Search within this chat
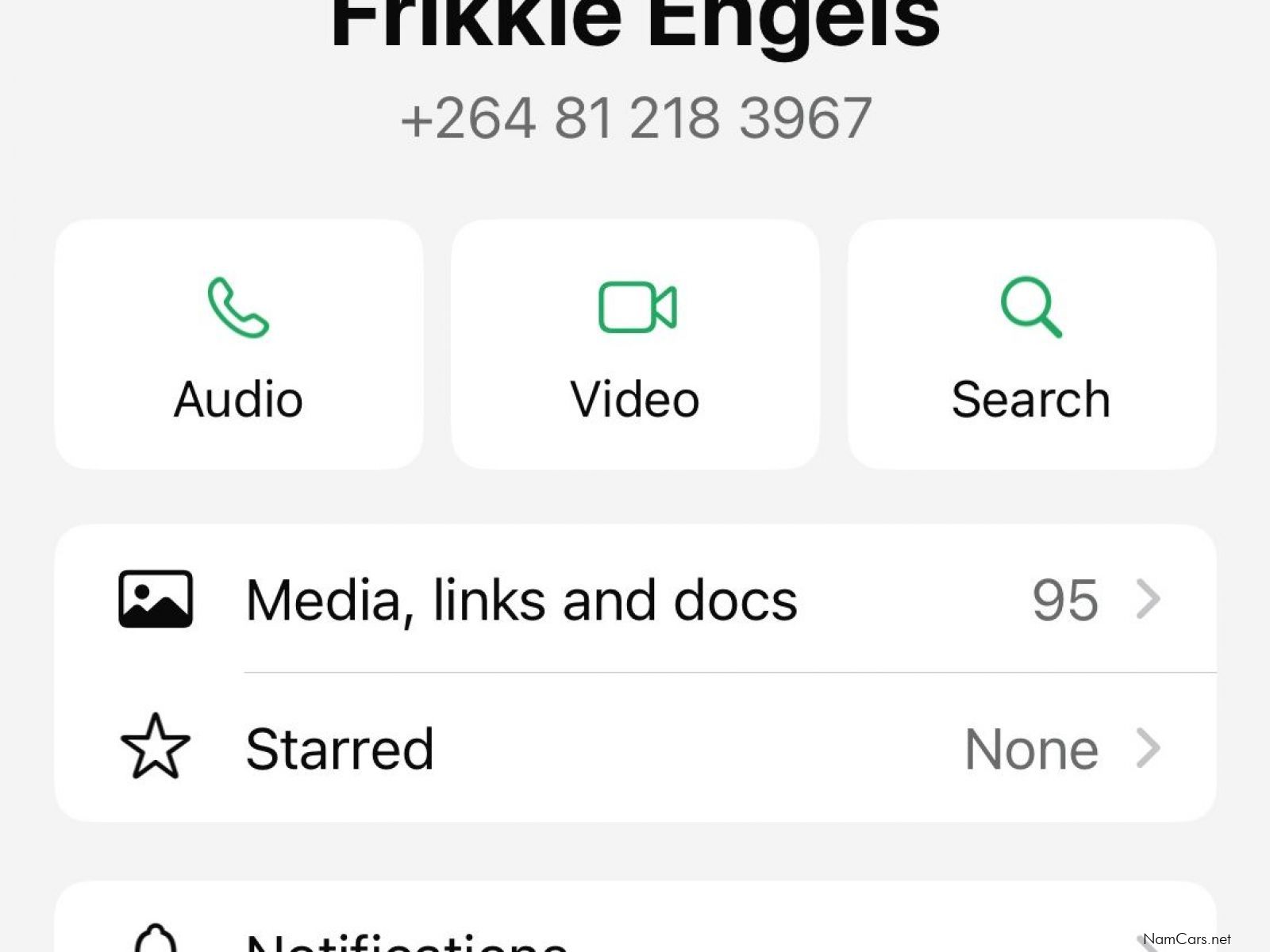 [1031, 345]
